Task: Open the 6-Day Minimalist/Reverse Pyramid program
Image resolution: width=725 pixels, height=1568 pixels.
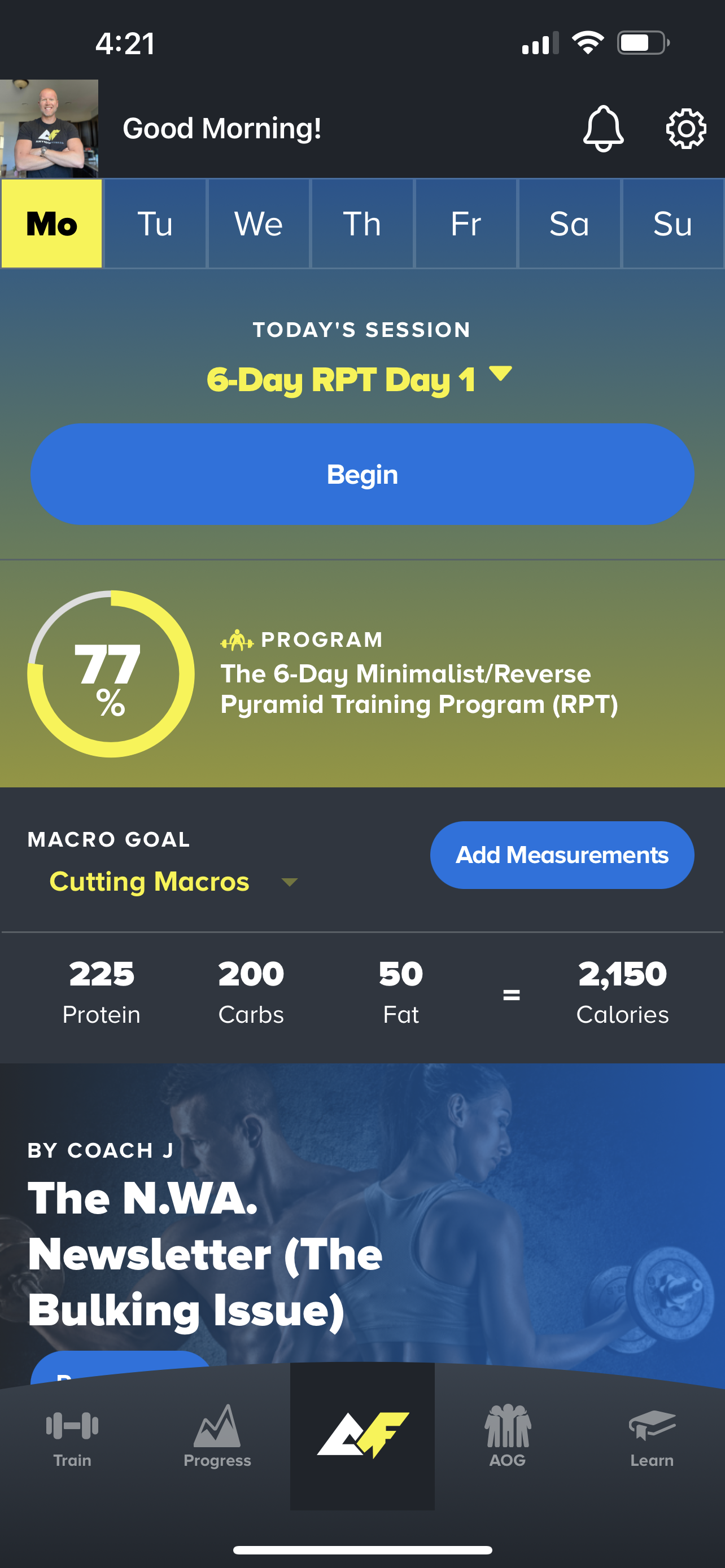Action: click(419, 689)
